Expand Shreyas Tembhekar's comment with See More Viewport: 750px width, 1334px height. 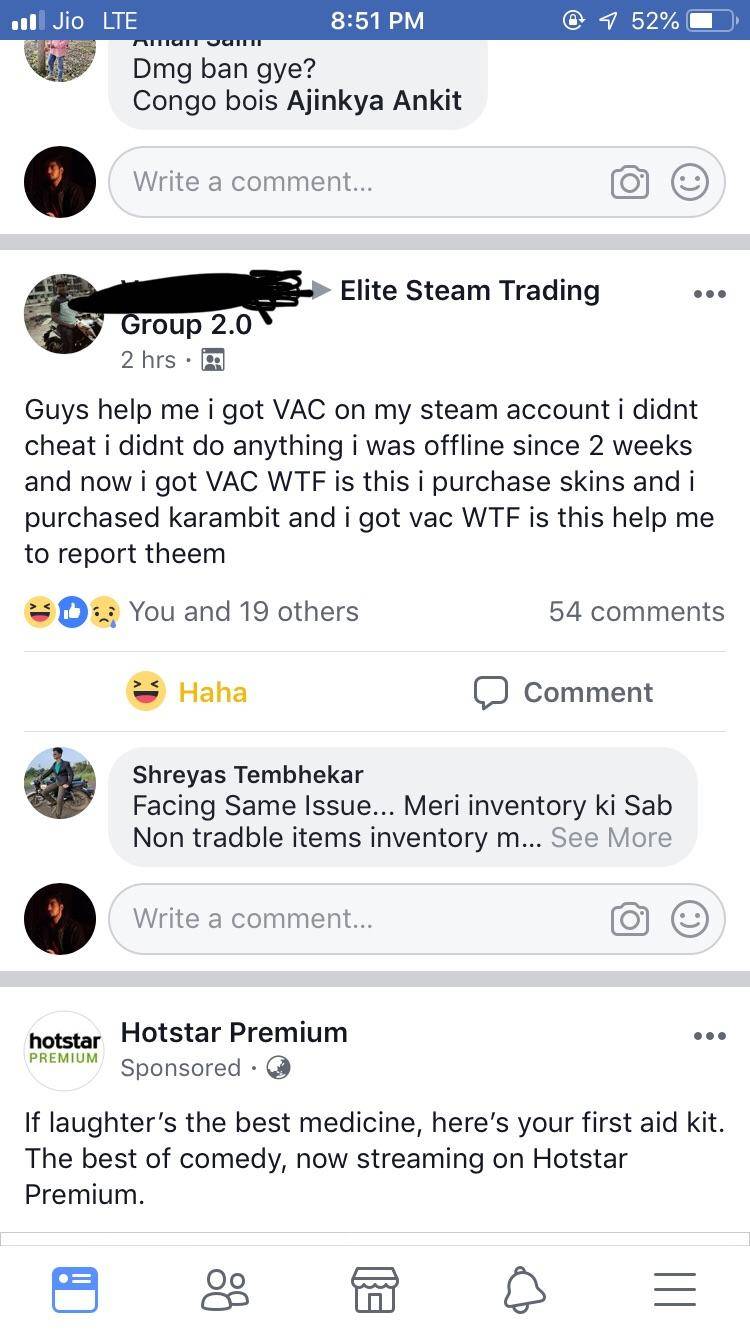(611, 838)
